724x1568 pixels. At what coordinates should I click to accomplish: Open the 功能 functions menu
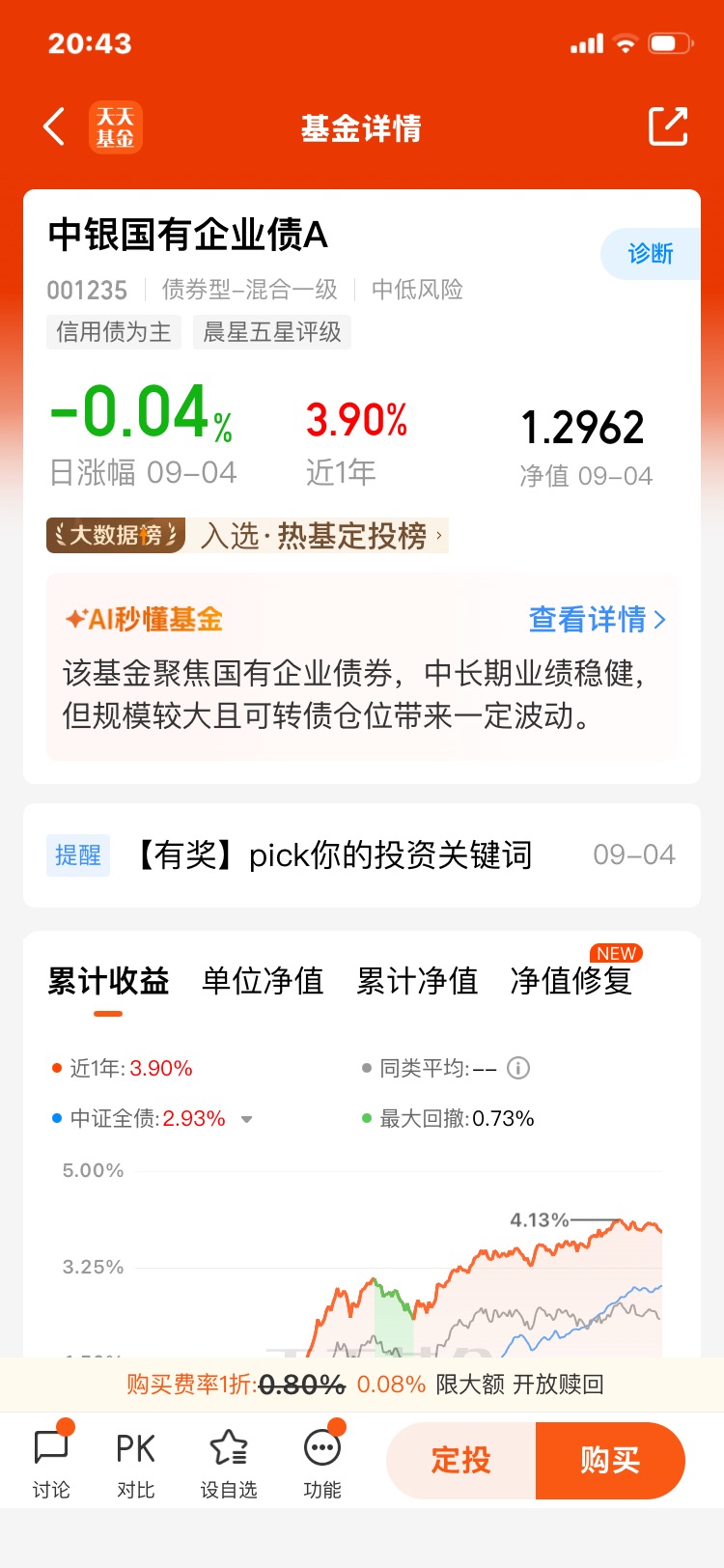click(x=322, y=1464)
